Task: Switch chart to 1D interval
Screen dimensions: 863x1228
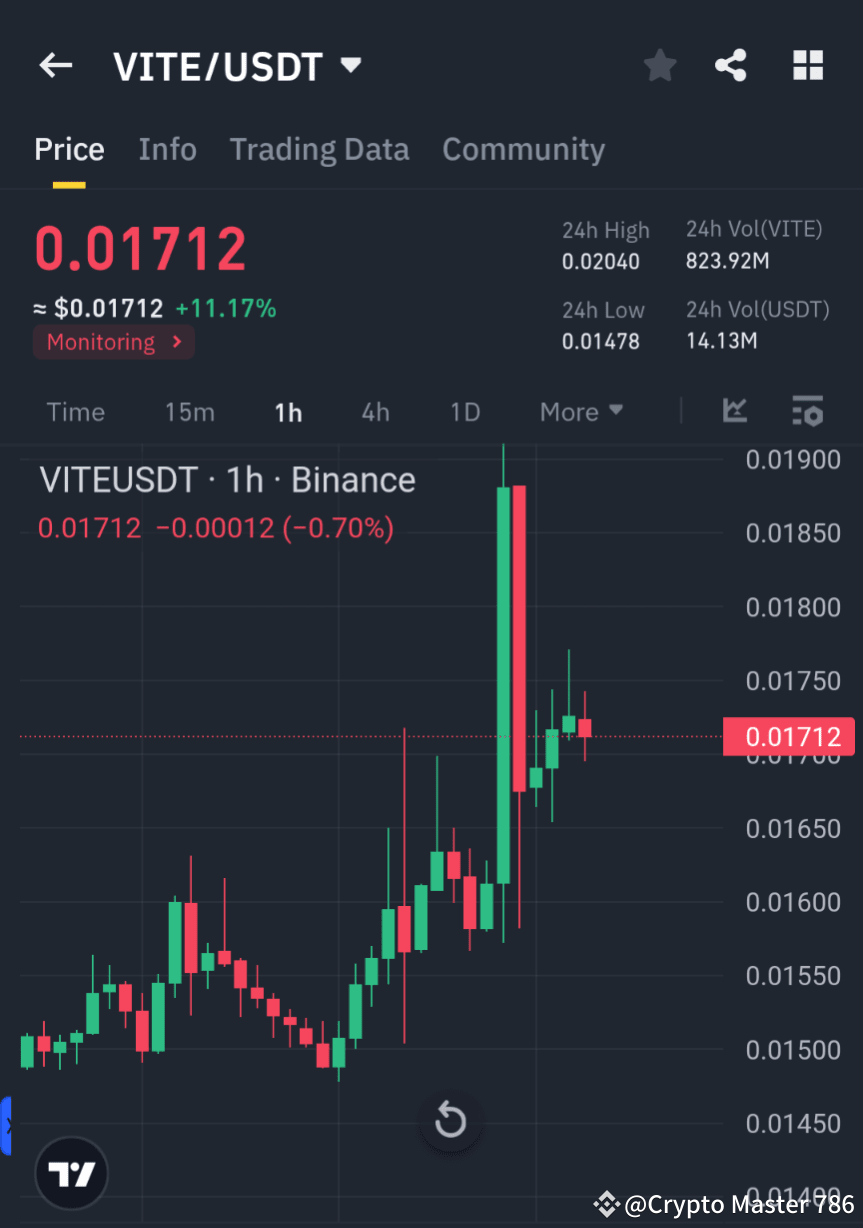Action: click(464, 411)
